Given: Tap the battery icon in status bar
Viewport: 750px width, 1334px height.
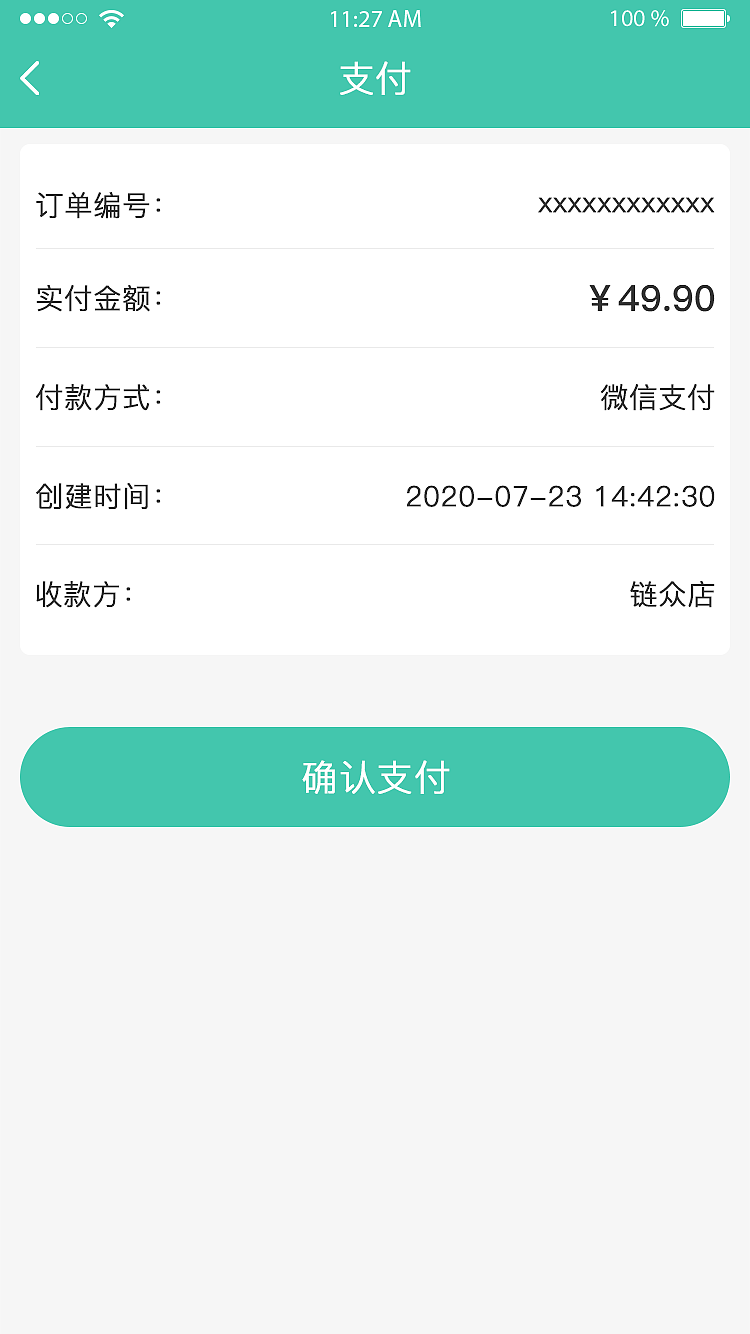Looking at the screenshot, I should point(707,17).
